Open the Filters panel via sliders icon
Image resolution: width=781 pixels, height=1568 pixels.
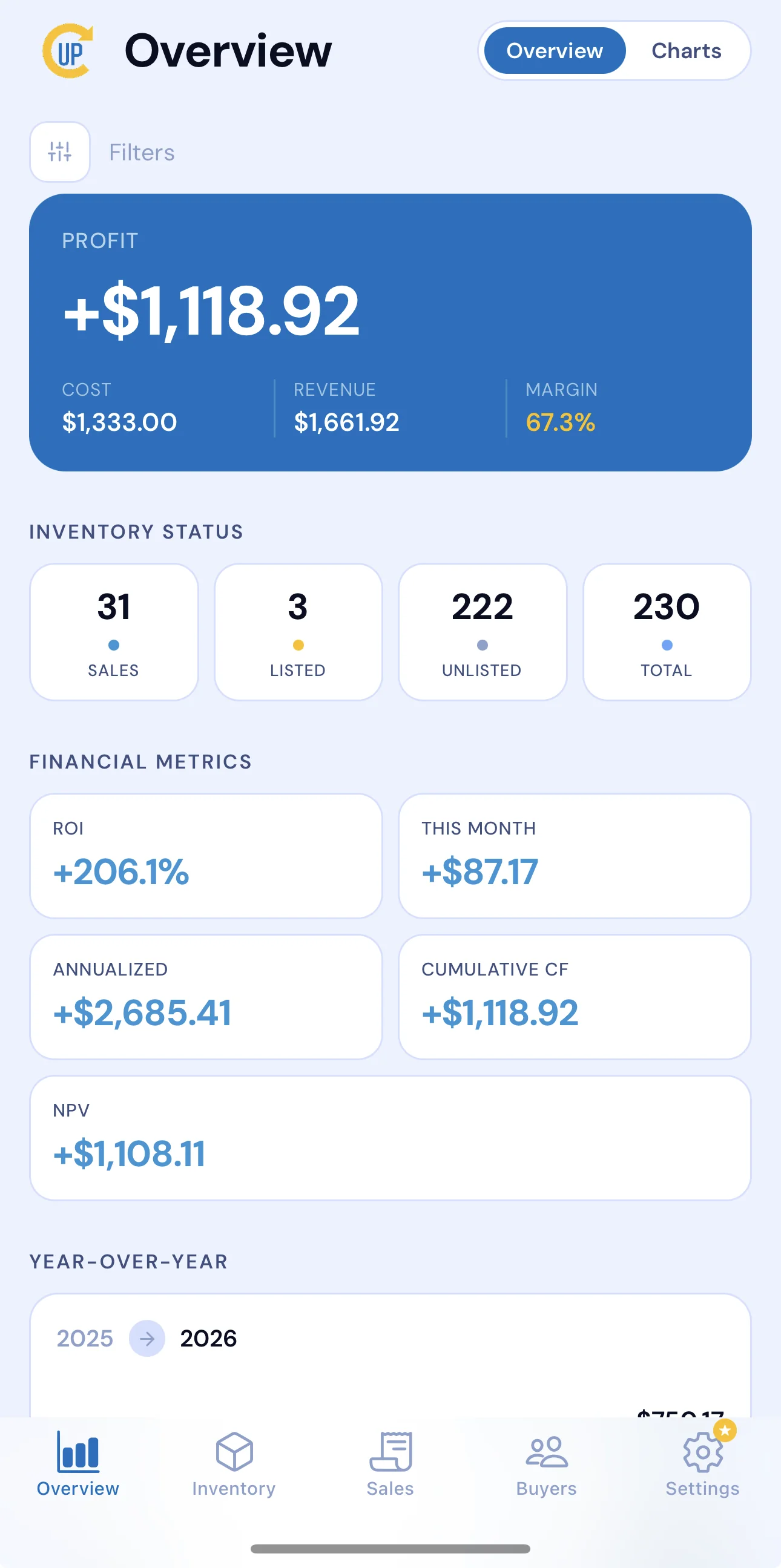point(59,151)
